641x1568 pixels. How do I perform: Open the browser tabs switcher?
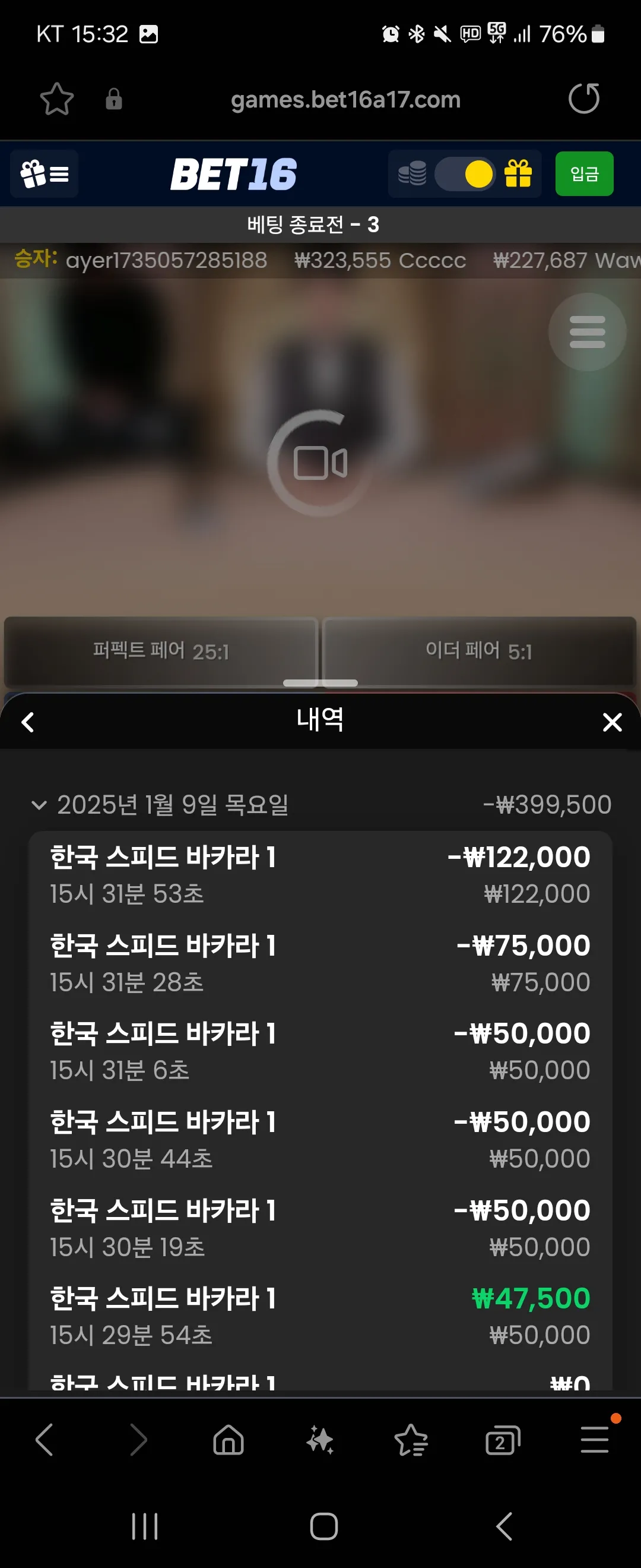pyautogui.click(x=502, y=1441)
